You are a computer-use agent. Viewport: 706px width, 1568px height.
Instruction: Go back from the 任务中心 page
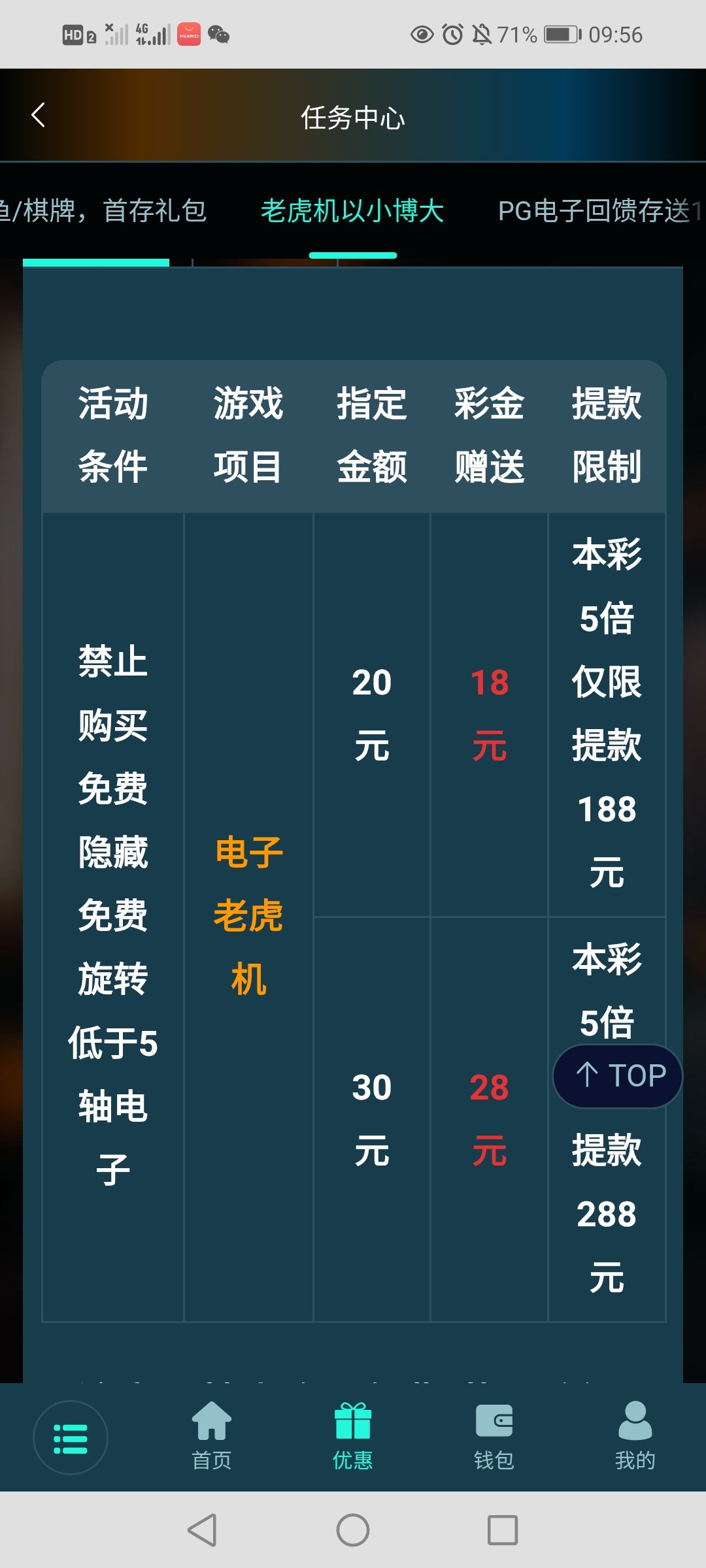[x=39, y=116]
